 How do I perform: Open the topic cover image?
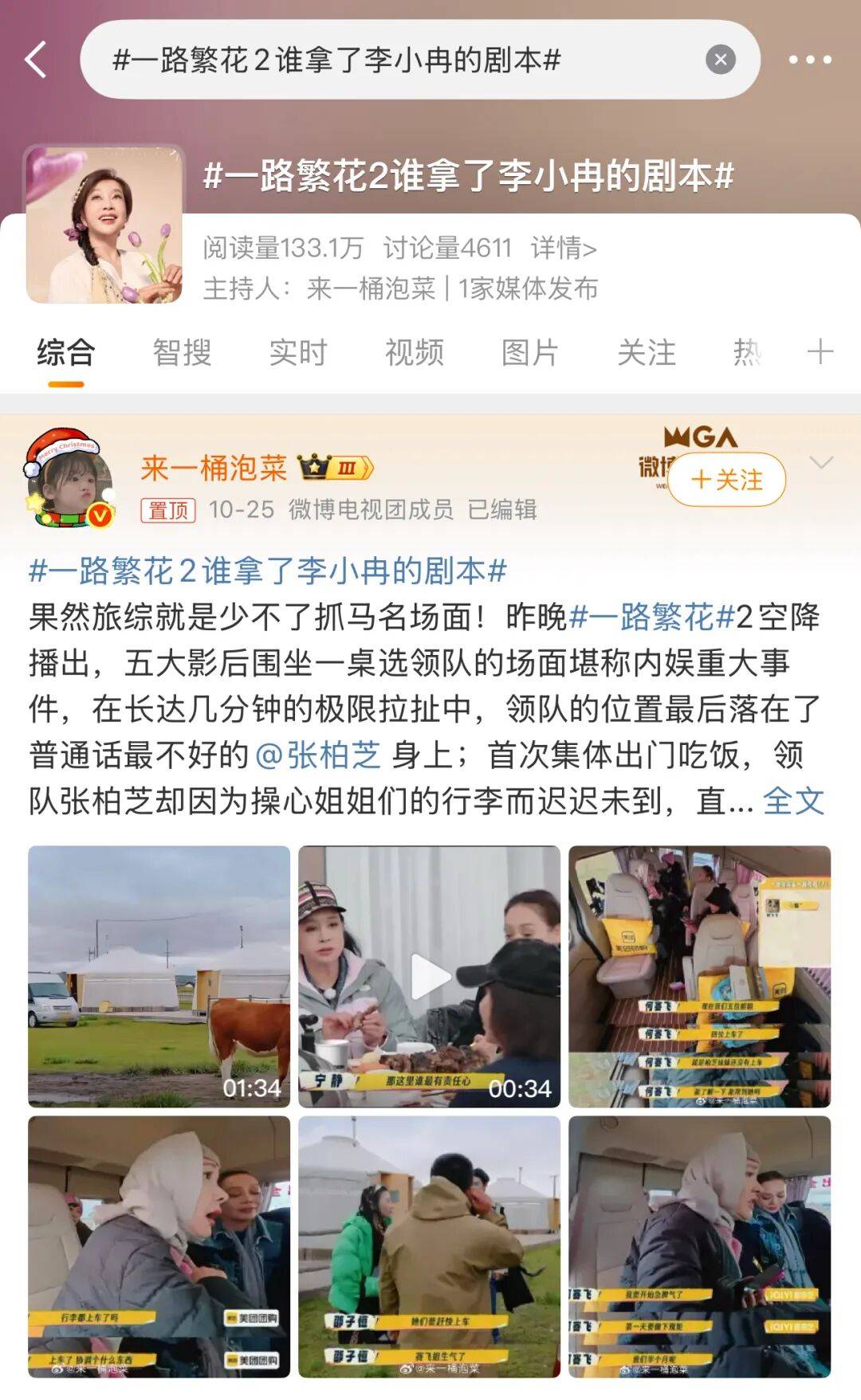coord(104,225)
